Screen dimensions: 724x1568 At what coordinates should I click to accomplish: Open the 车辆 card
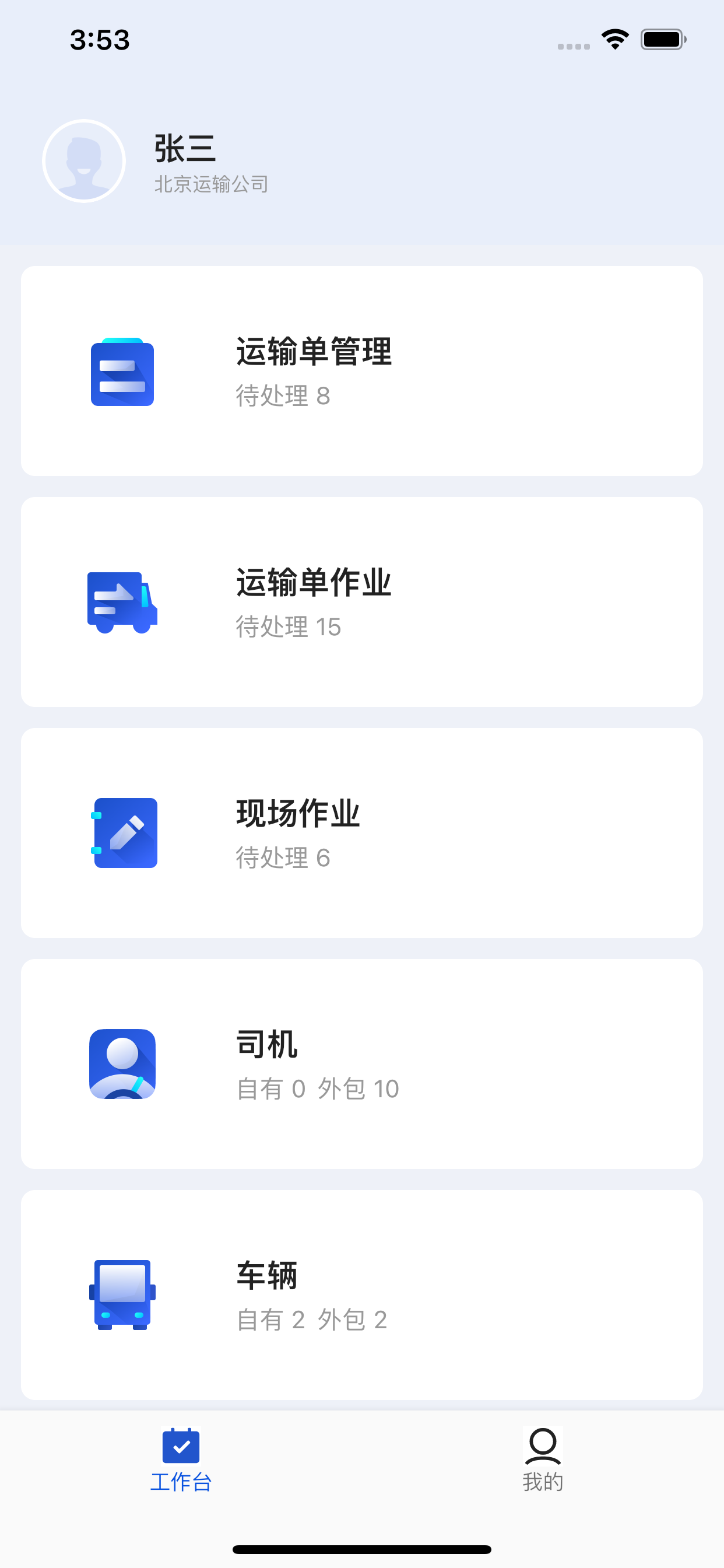tap(362, 1294)
